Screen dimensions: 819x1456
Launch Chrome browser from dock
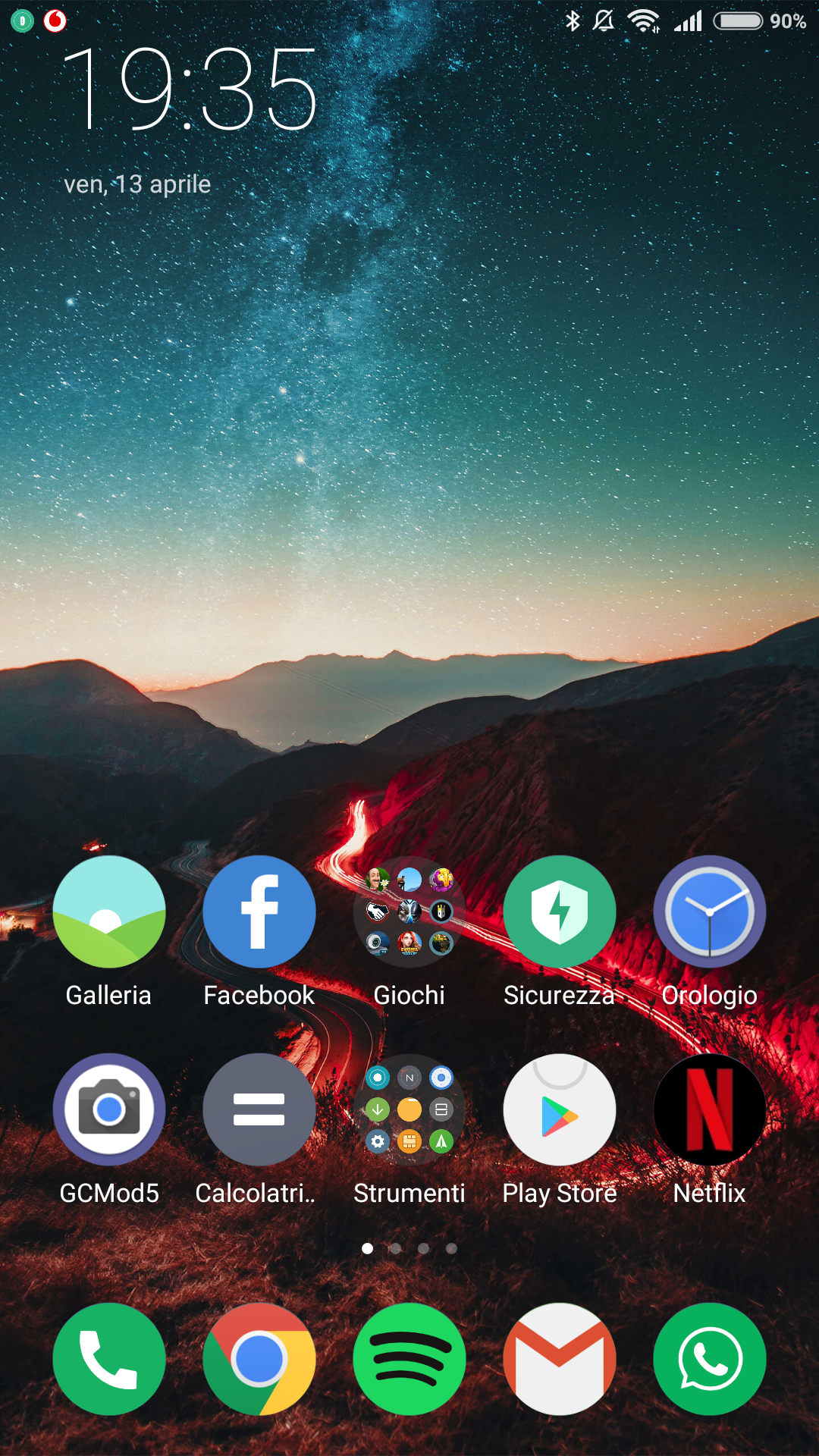259,1359
